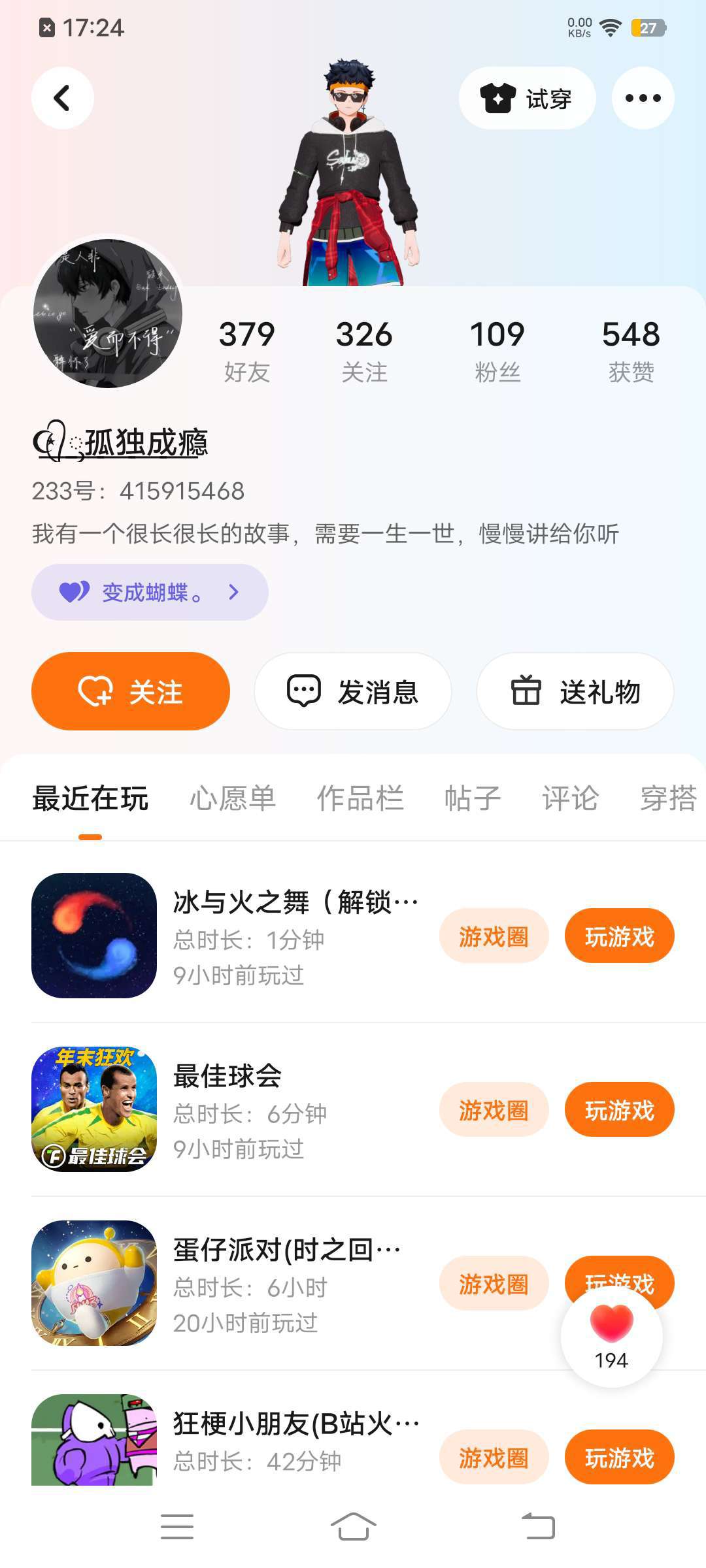Play 冰与火之舞 via 玩游戏
This screenshot has width=706, height=1568.
click(619, 936)
